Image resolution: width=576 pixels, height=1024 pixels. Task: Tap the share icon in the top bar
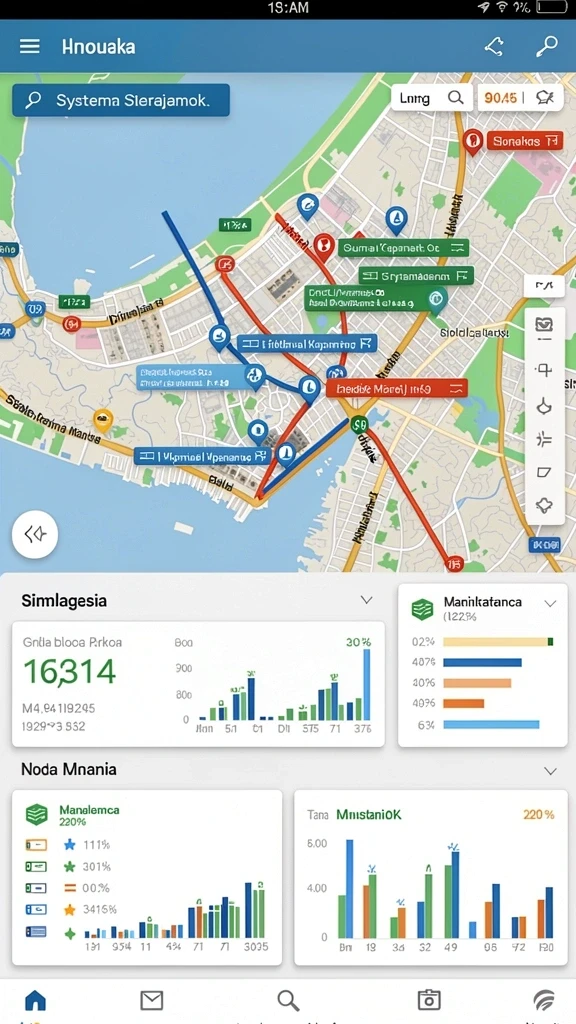493,46
